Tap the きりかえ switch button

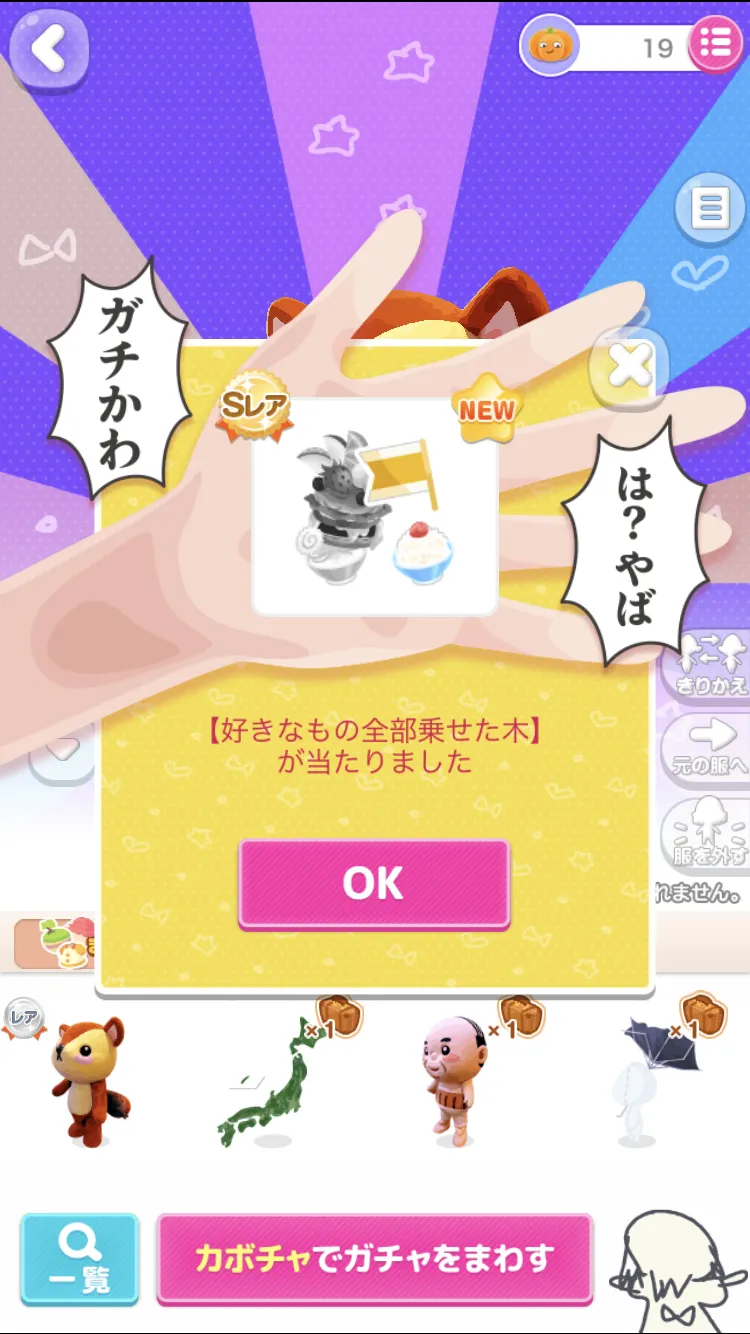point(706,661)
